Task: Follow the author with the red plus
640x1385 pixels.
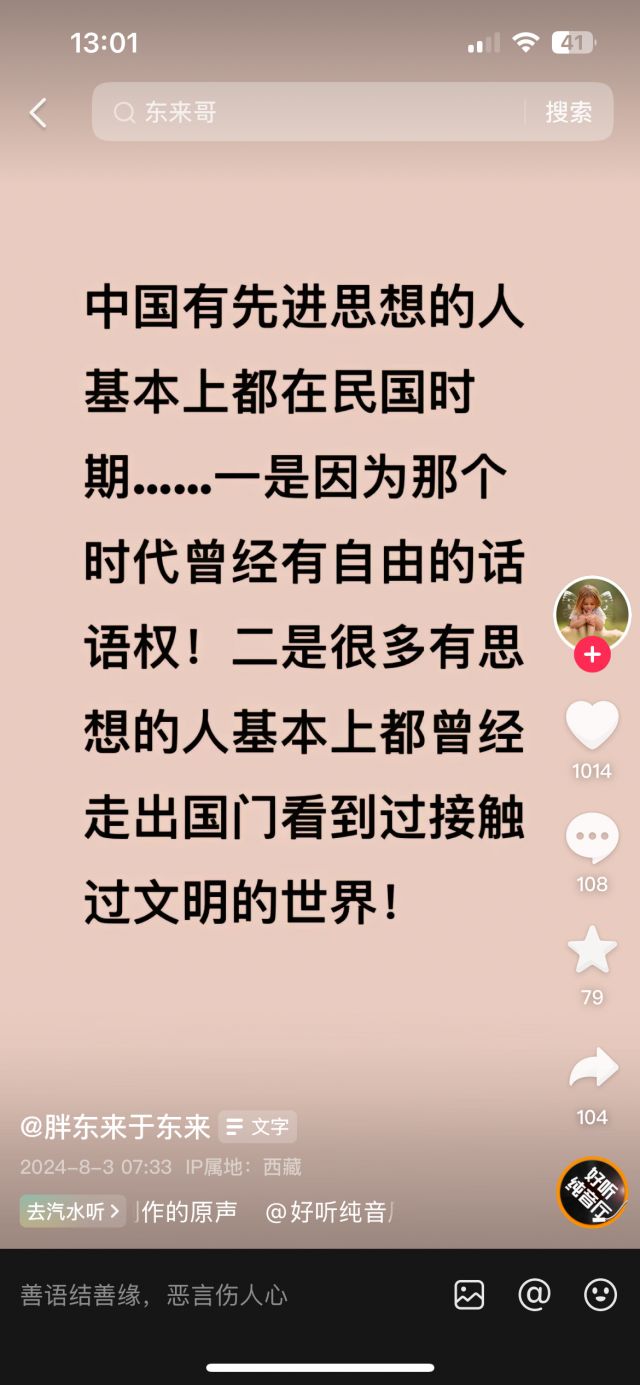Action: [592, 655]
